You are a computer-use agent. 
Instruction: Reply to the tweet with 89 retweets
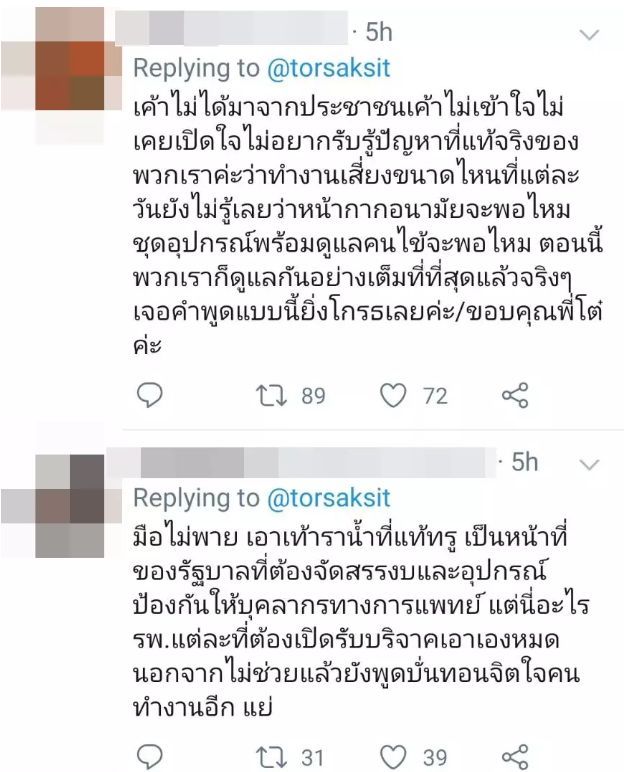148,396
